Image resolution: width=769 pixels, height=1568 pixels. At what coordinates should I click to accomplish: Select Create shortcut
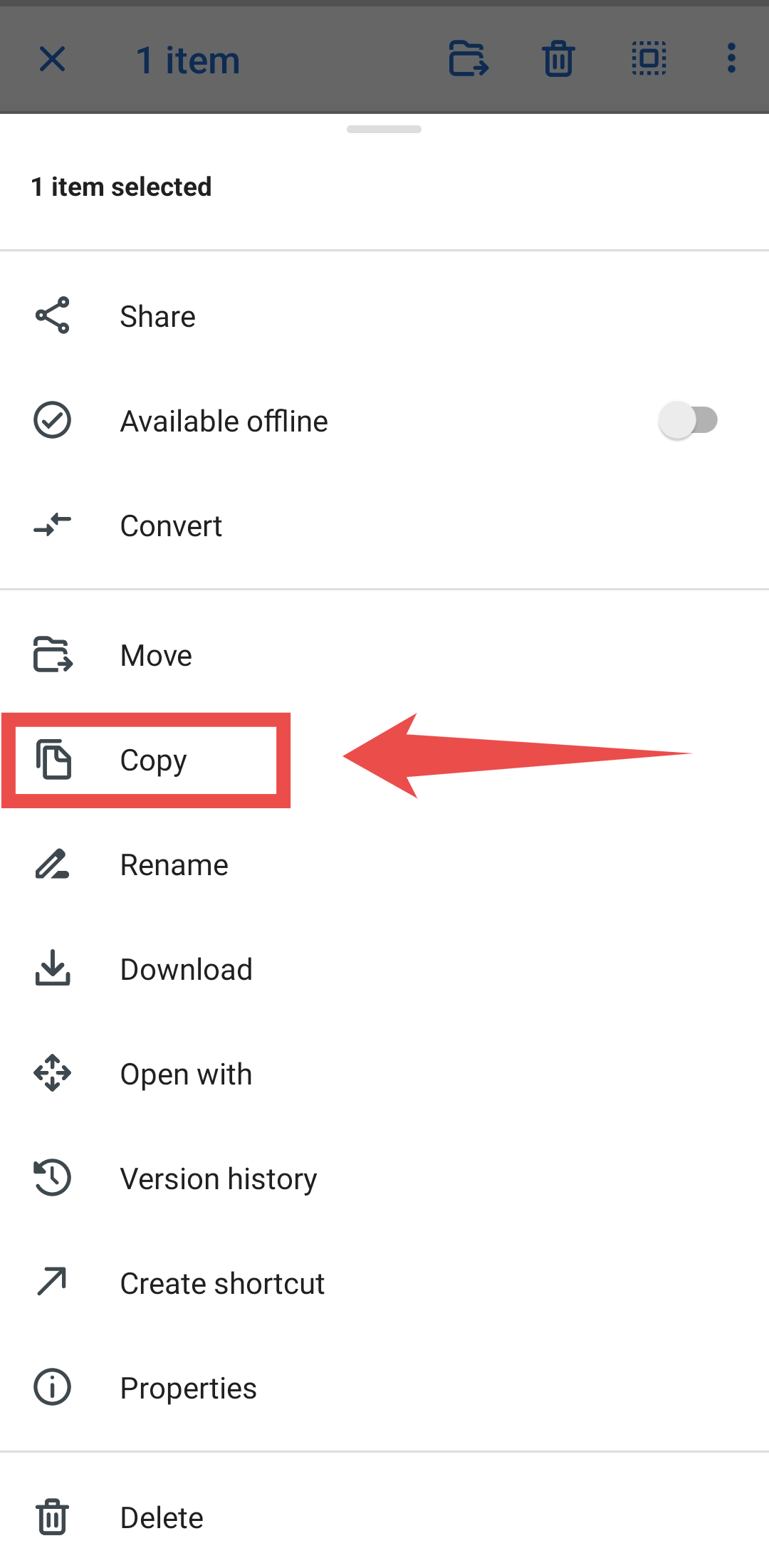(222, 1283)
